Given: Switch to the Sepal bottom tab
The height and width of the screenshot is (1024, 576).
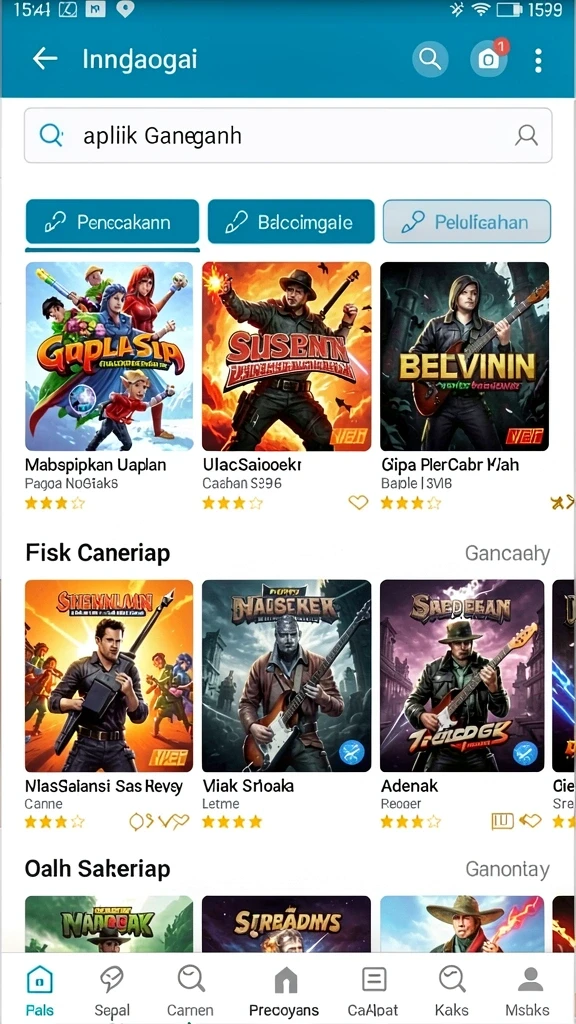Looking at the screenshot, I should click(112, 991).
